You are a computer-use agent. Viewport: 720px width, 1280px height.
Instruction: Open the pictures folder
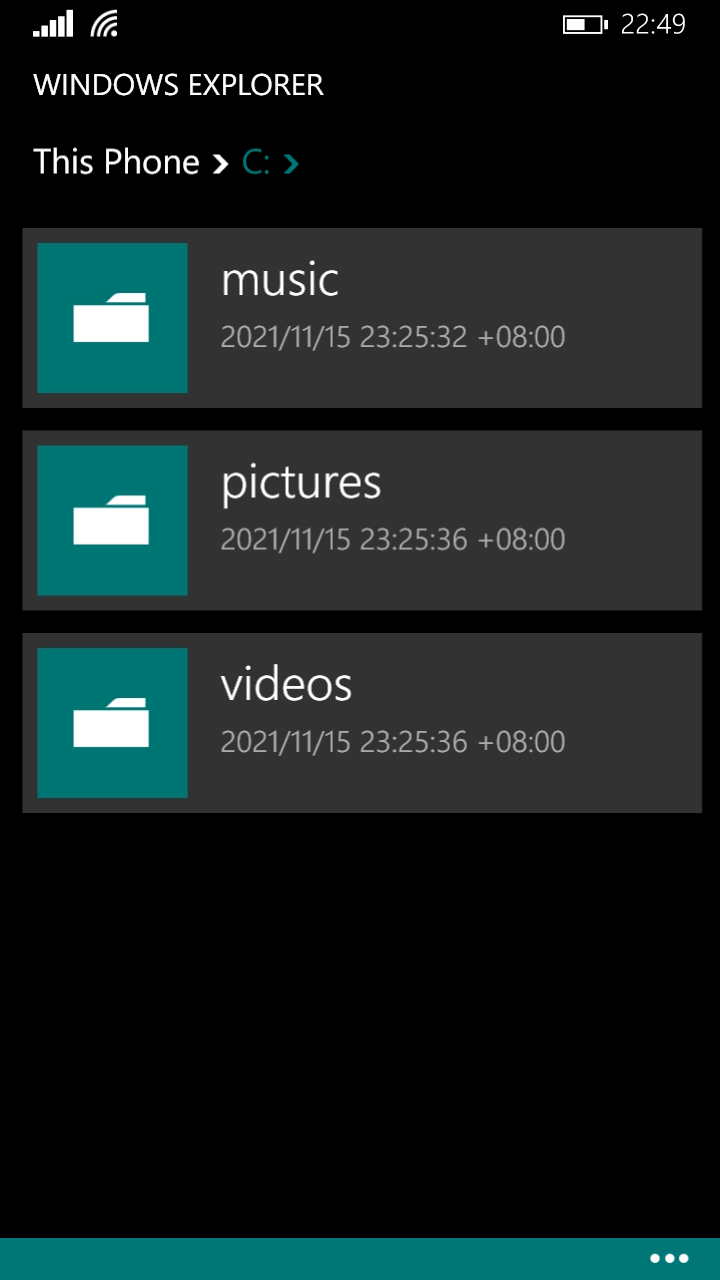coord(360,520)
